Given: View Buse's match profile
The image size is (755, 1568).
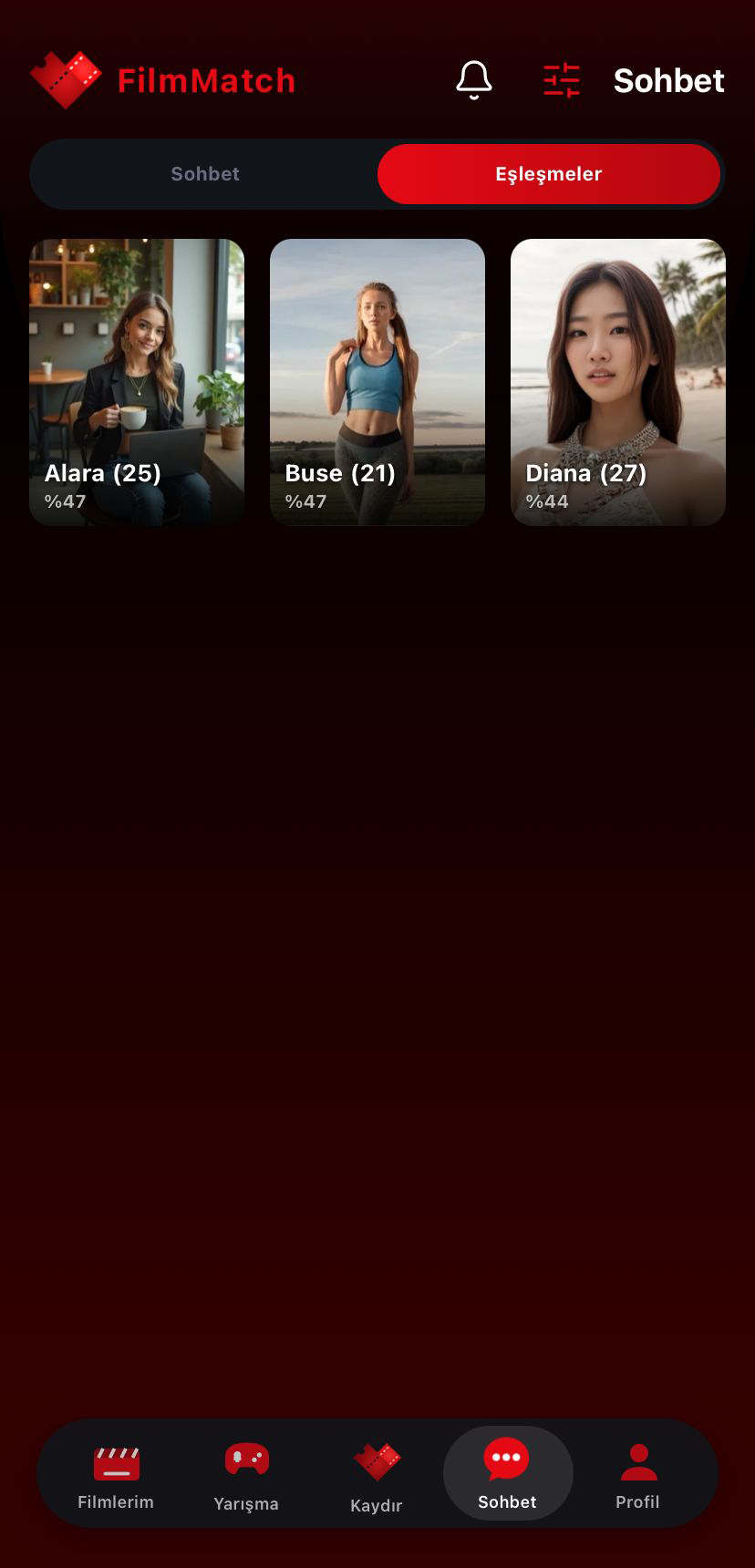Looking at the screenshot, I should (x=377, y=382).
